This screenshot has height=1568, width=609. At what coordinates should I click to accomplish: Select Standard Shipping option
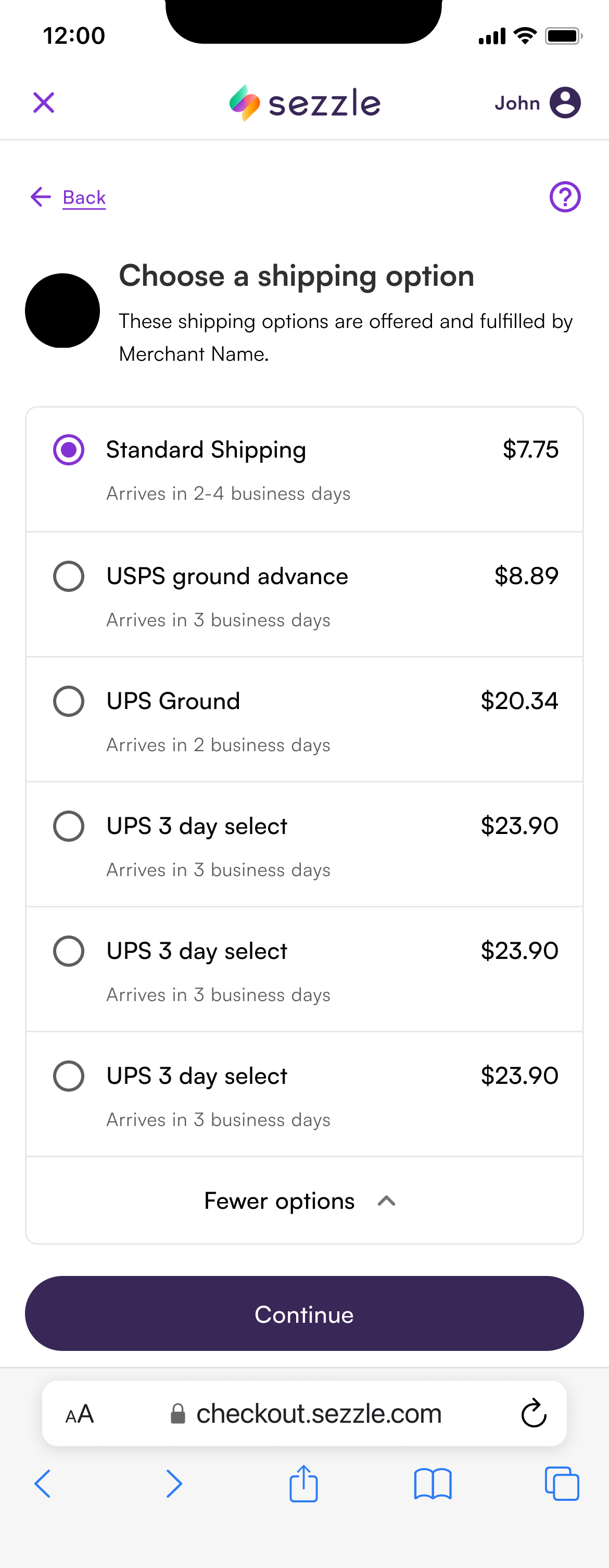click(x=69, y=450)
